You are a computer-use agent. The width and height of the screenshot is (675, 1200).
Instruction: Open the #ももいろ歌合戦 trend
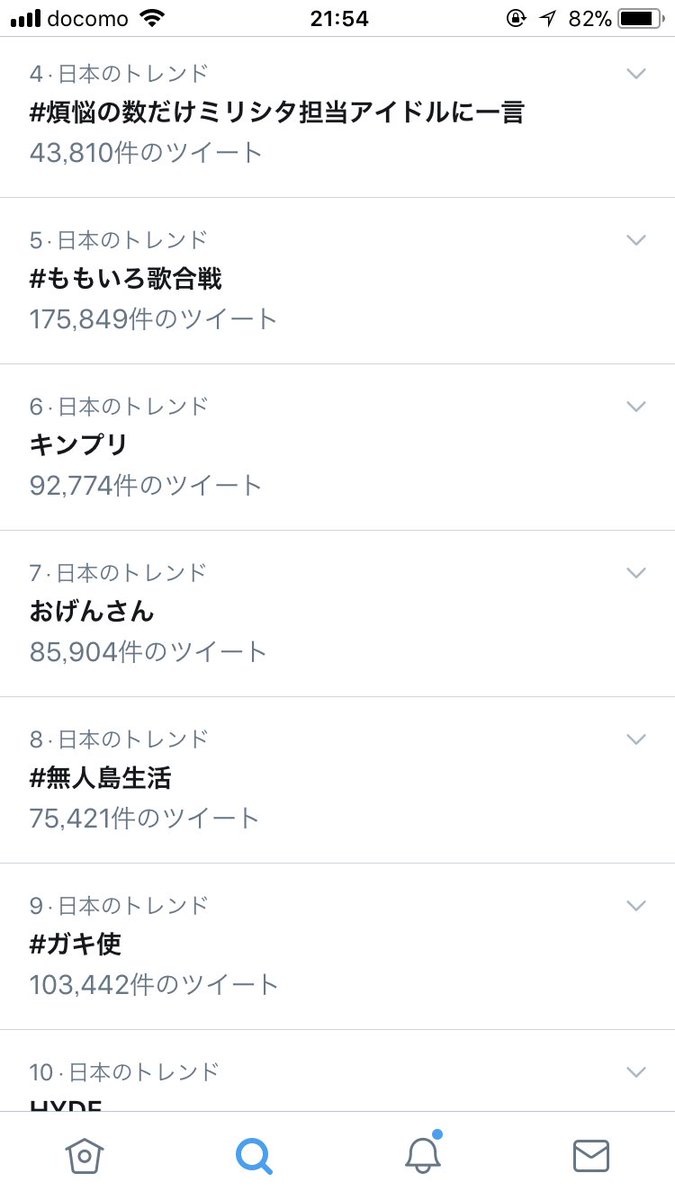pyautogui.click(x=126, y=279)
